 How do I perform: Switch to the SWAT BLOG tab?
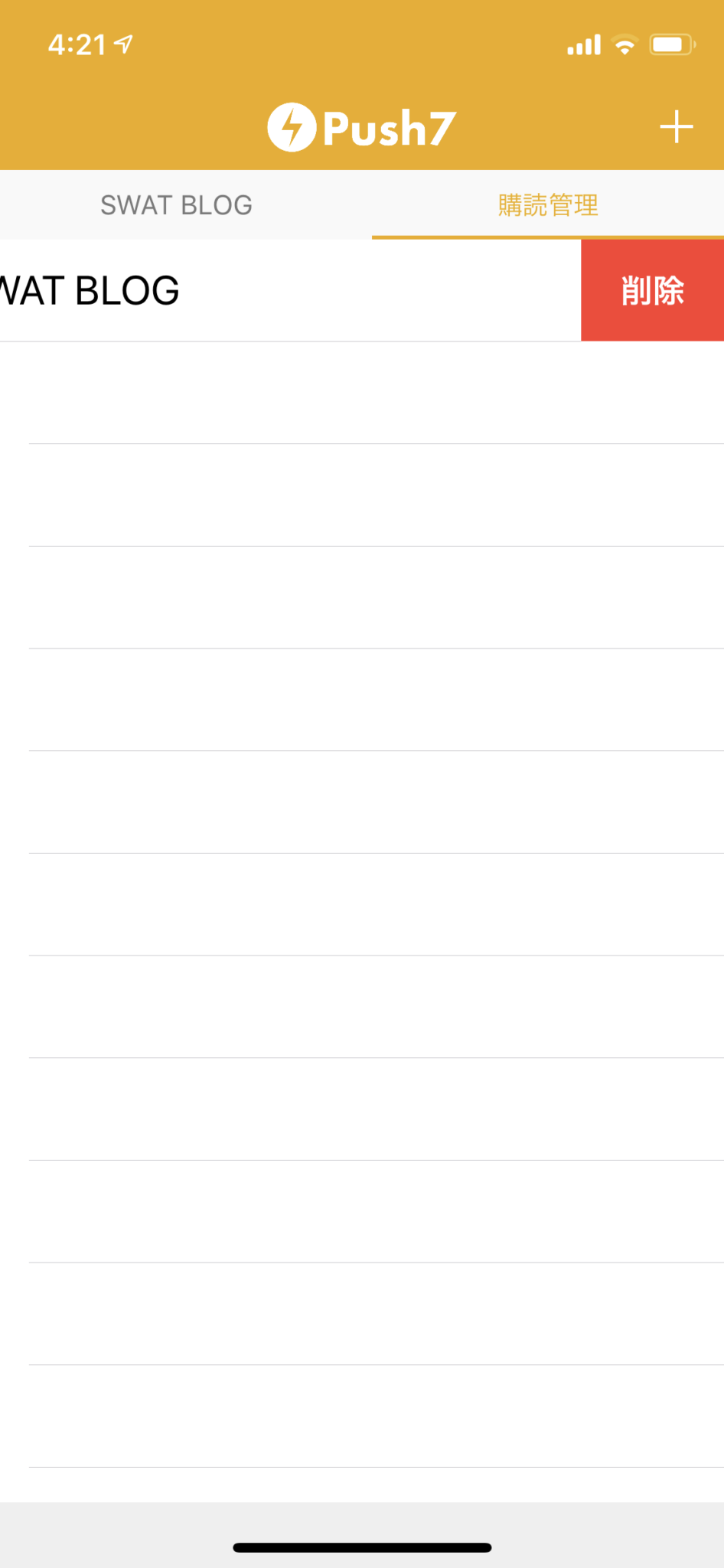pos(177,205)
